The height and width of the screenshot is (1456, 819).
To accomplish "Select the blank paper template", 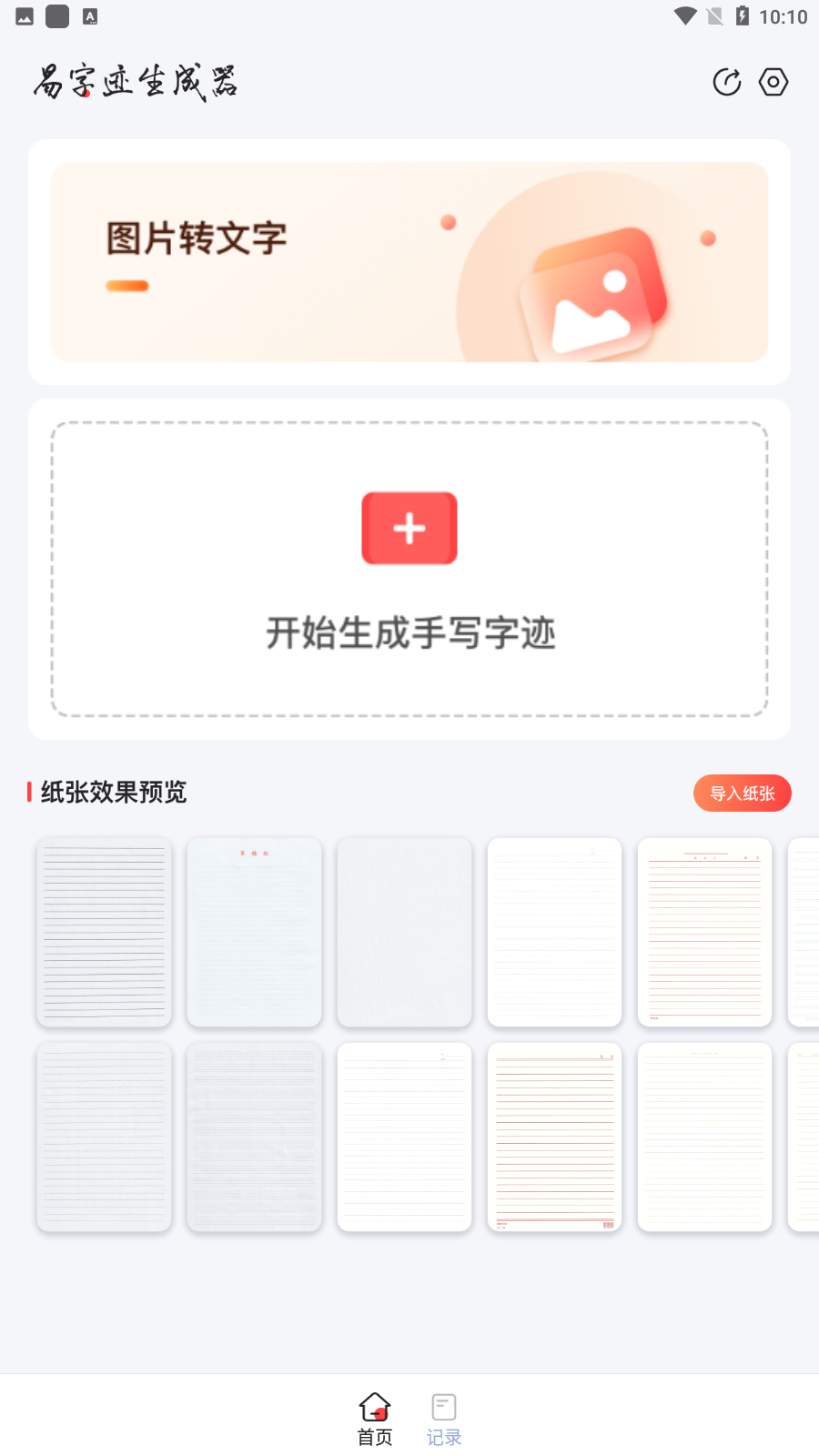I will [x=404, y=932].
